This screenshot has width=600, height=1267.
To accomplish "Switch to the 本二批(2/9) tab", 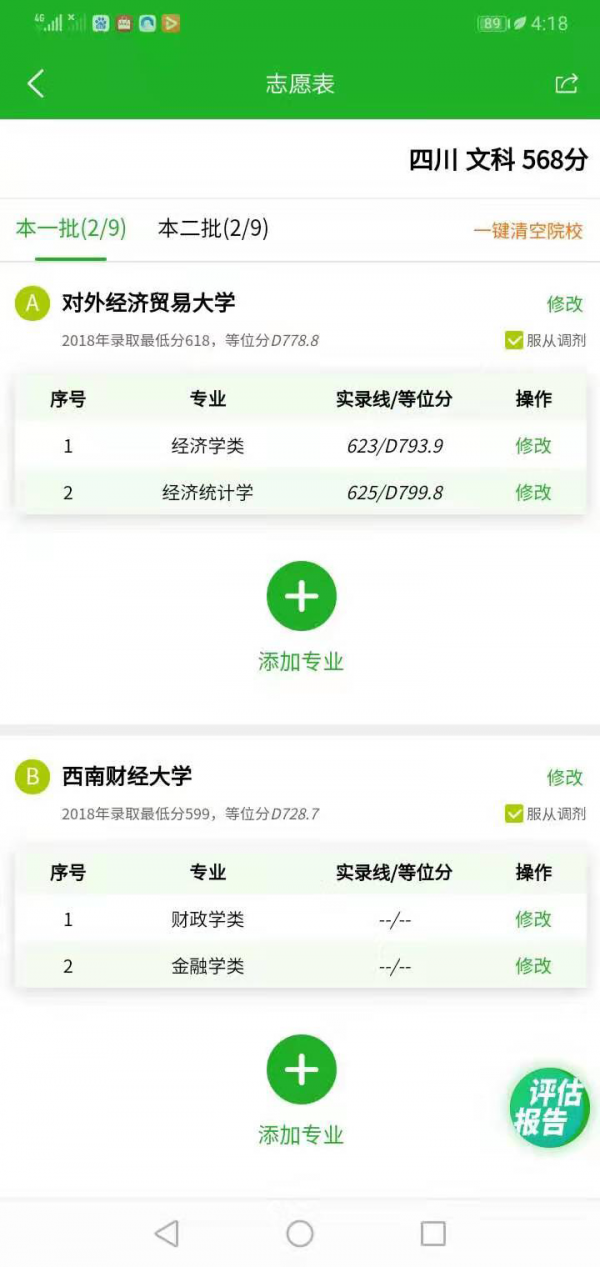I will pyautogui.click(x=213, y=229).
